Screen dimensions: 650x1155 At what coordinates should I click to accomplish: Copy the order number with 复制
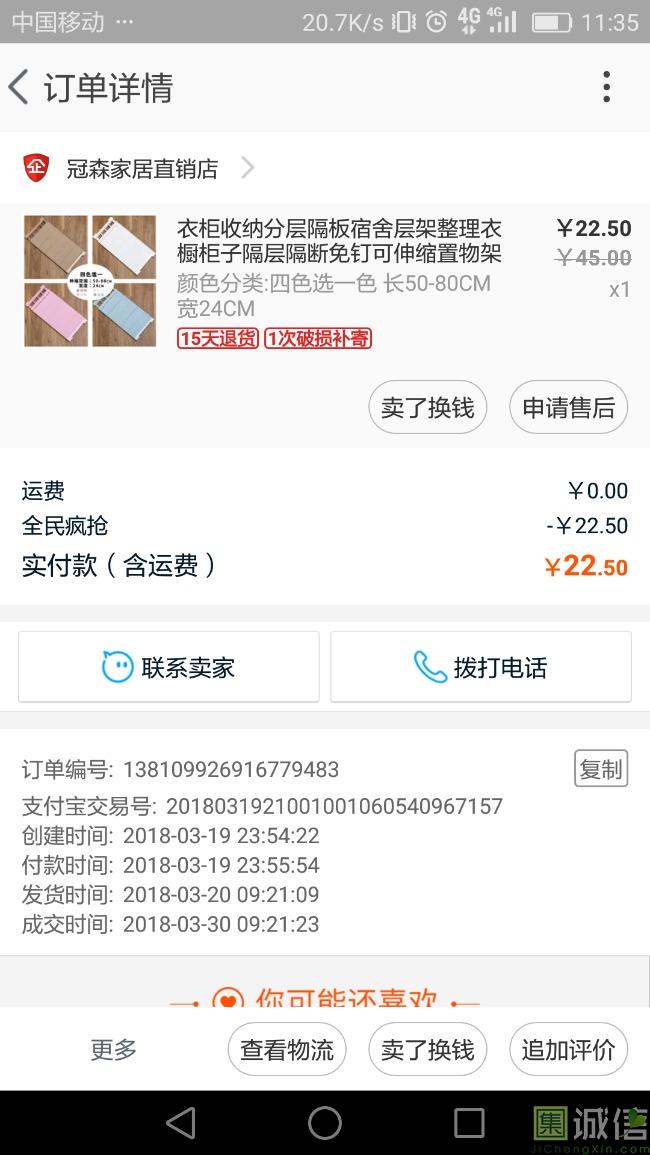[600, 768]
